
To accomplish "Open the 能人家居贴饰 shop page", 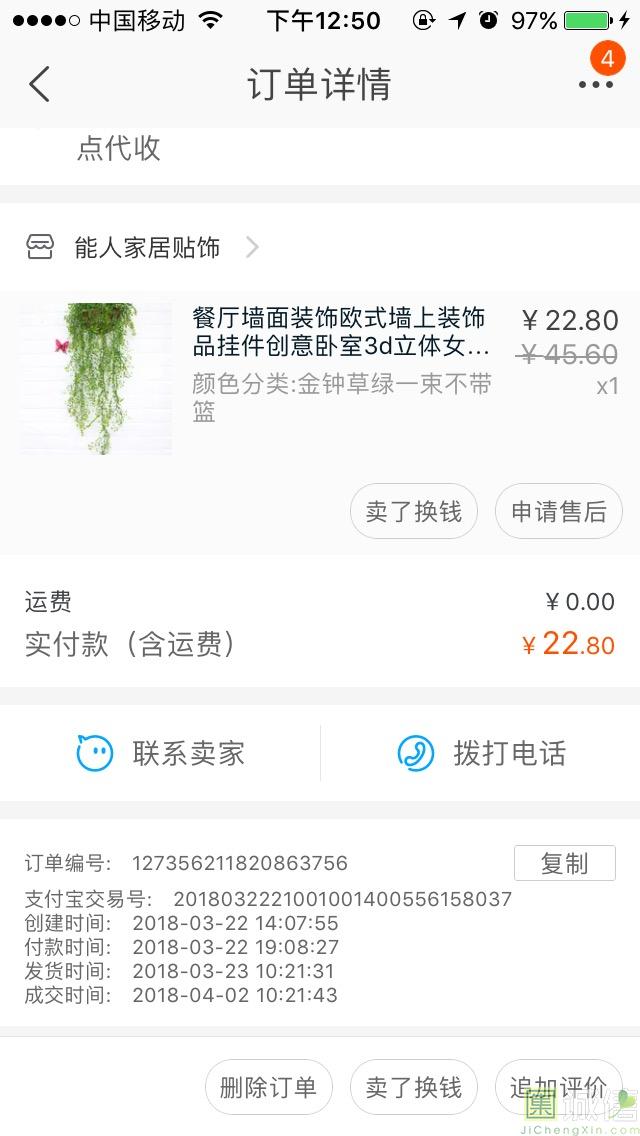I will point(146,248).
